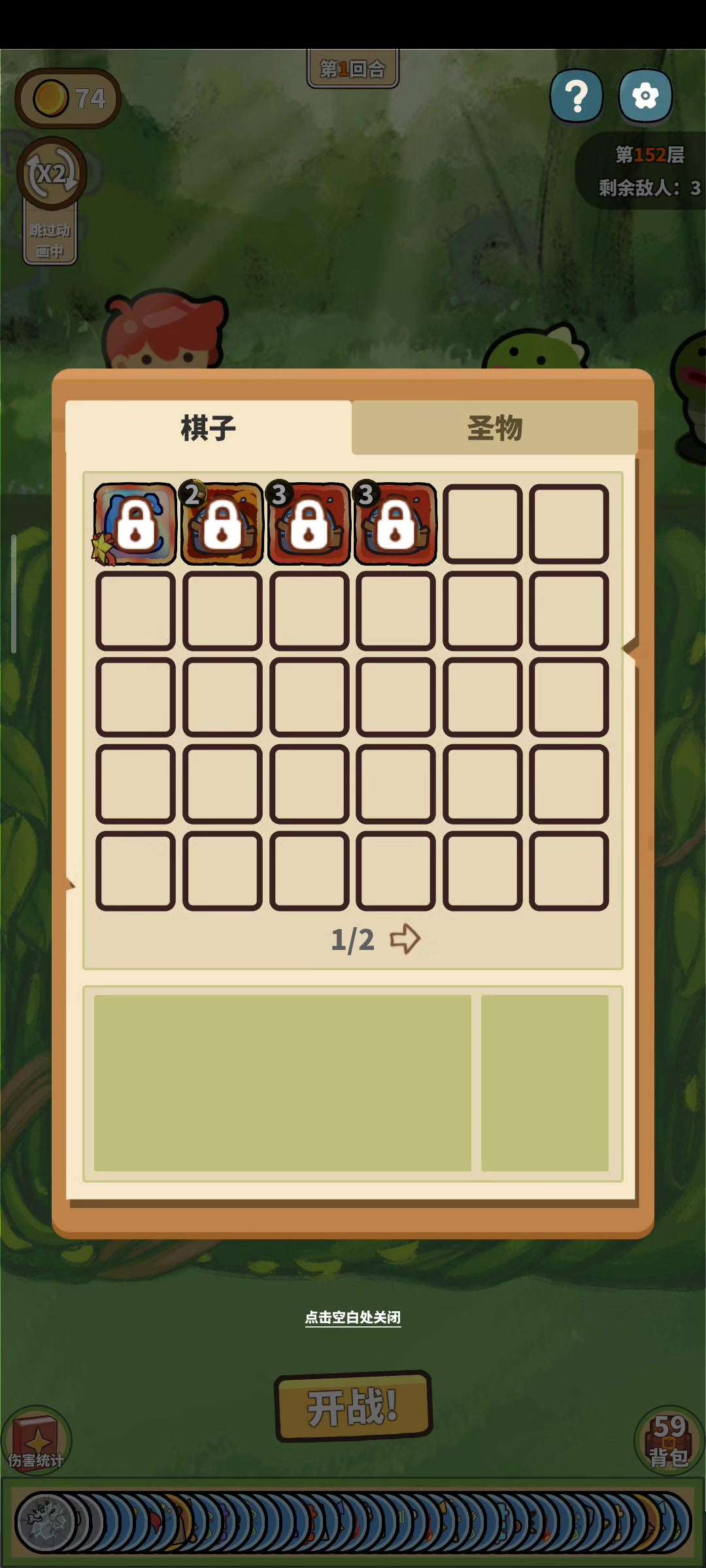Go to next page of pieces

pyautogui.click(x=405, y=939)
